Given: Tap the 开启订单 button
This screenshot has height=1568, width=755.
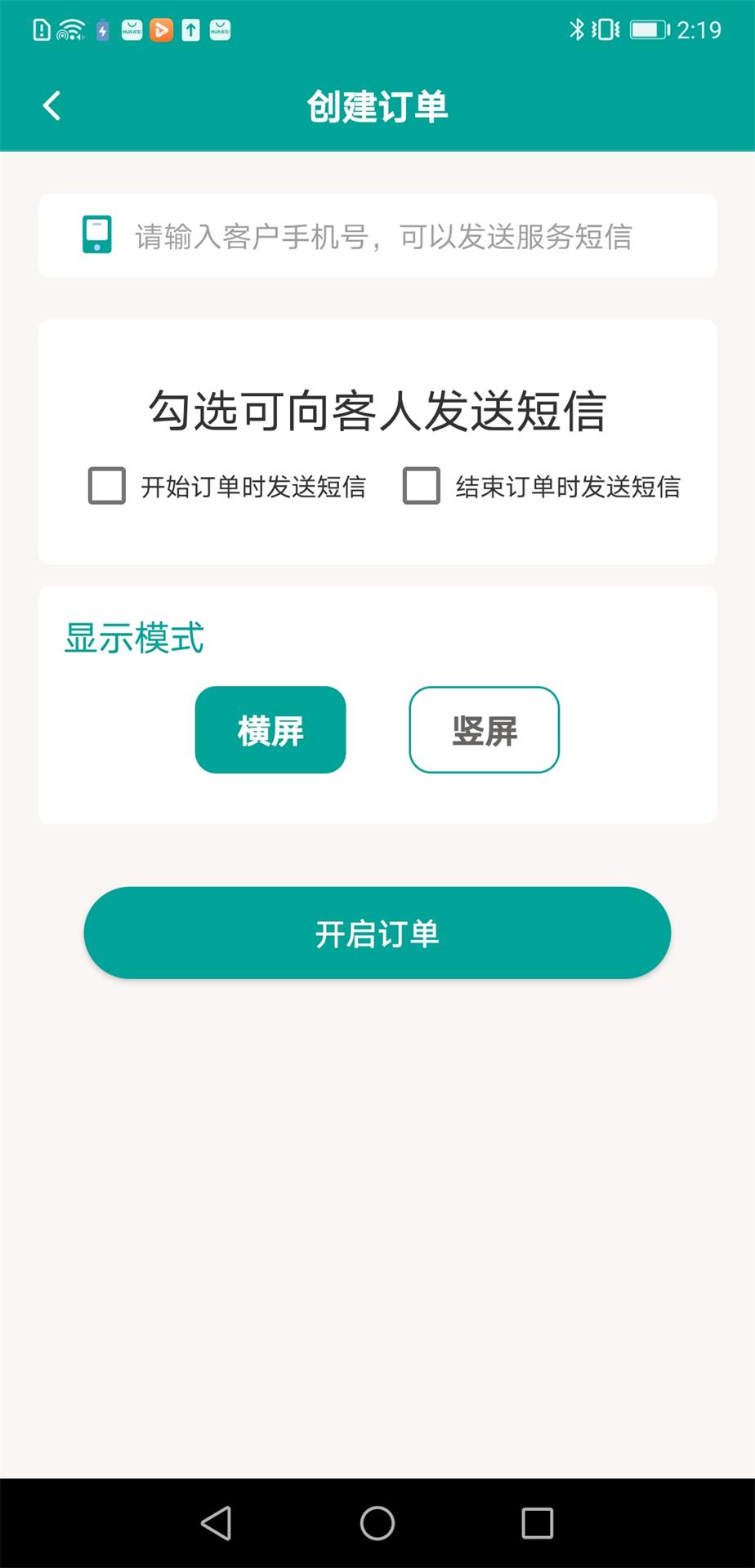Looking at the screenshot, I should point(377,933).
